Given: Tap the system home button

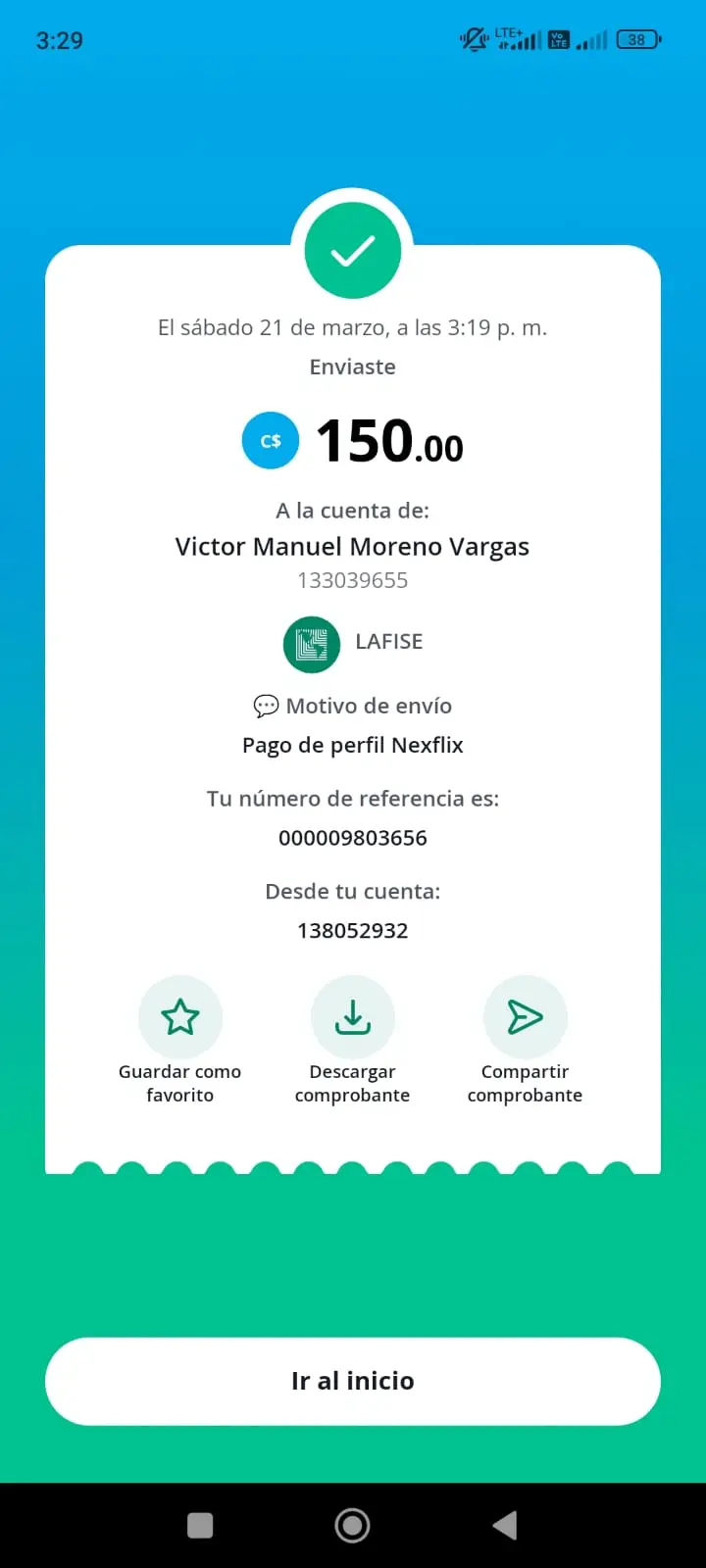Looking at the screenshot, I should tap(353, 1525).
